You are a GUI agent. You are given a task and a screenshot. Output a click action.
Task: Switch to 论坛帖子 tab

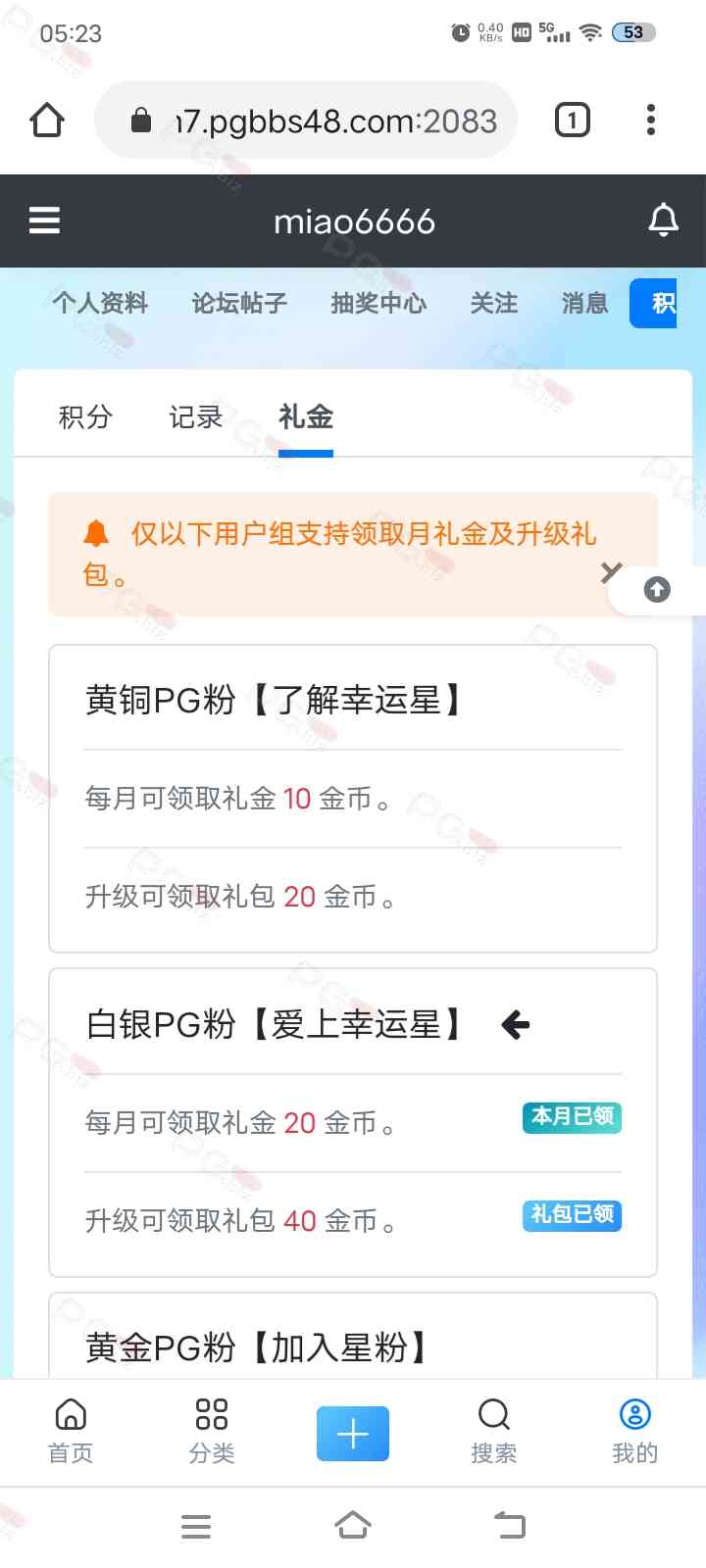tap(239, 303)
